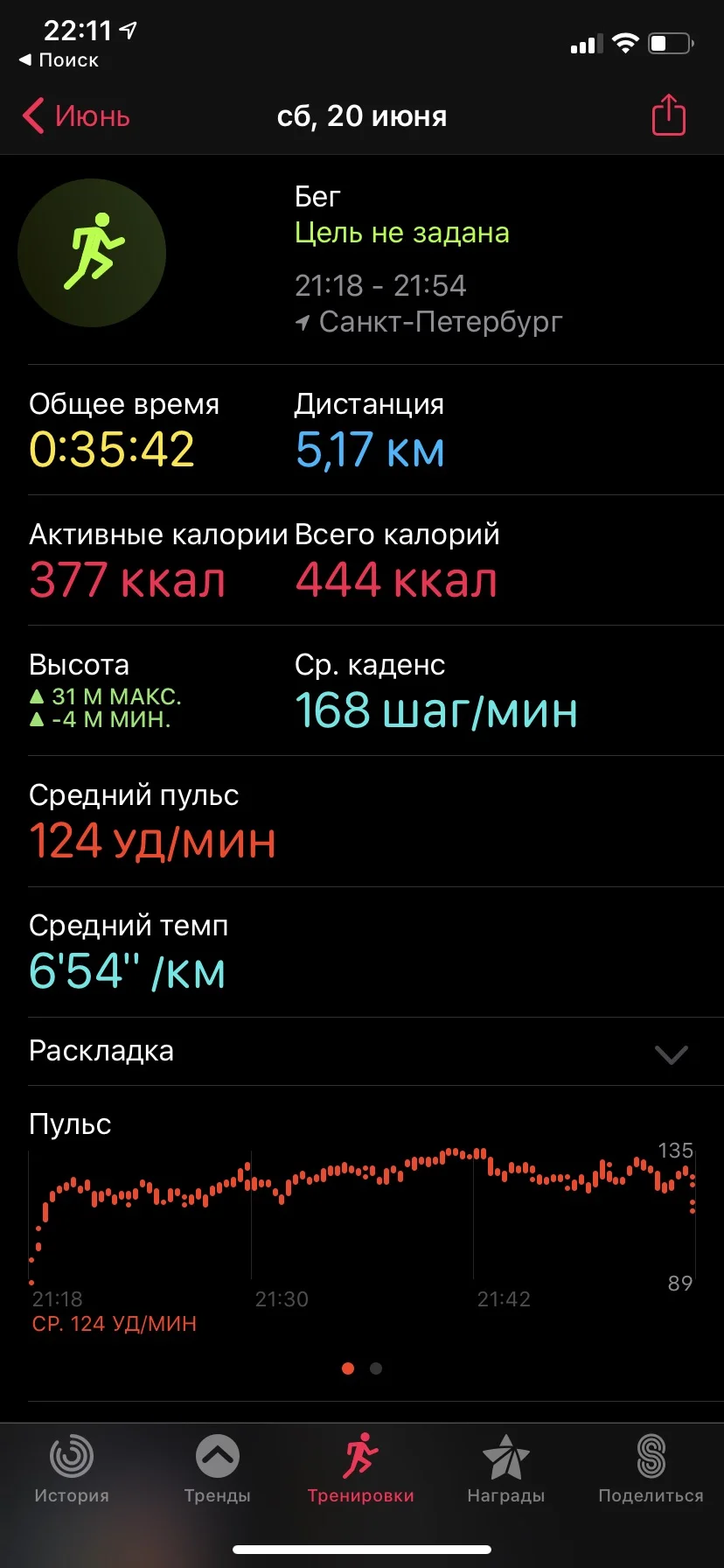Go to the Награды tab
This screenshot has height=1568, width=724.
point(505,1469)
